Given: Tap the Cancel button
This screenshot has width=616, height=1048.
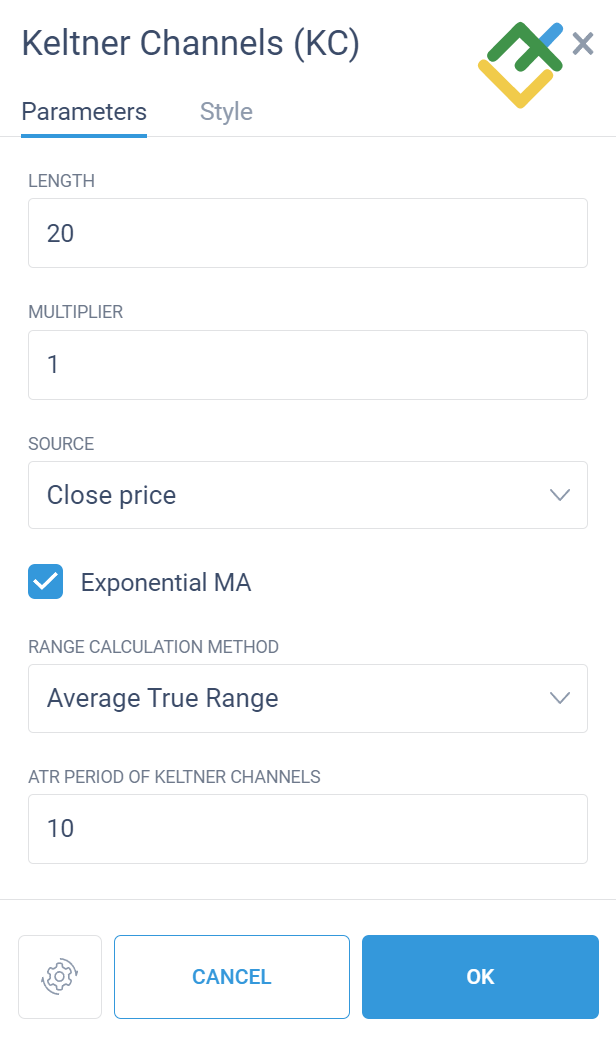Looking at the screenshot, I should tap(232, 977).
